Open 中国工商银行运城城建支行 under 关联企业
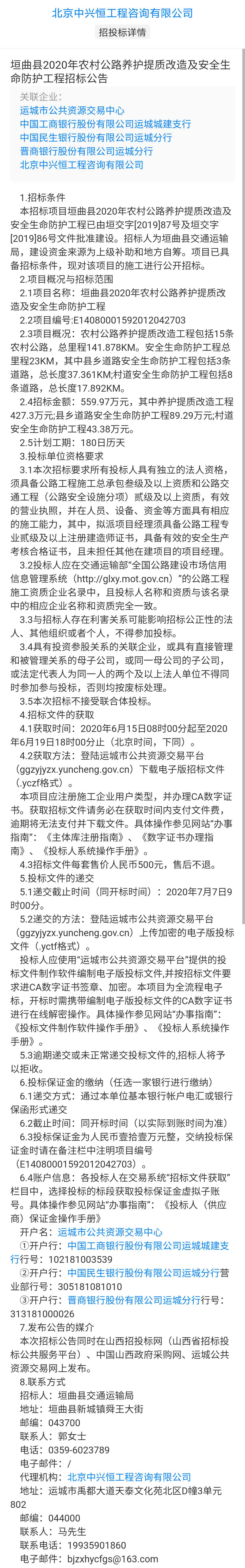 [105, 124]
